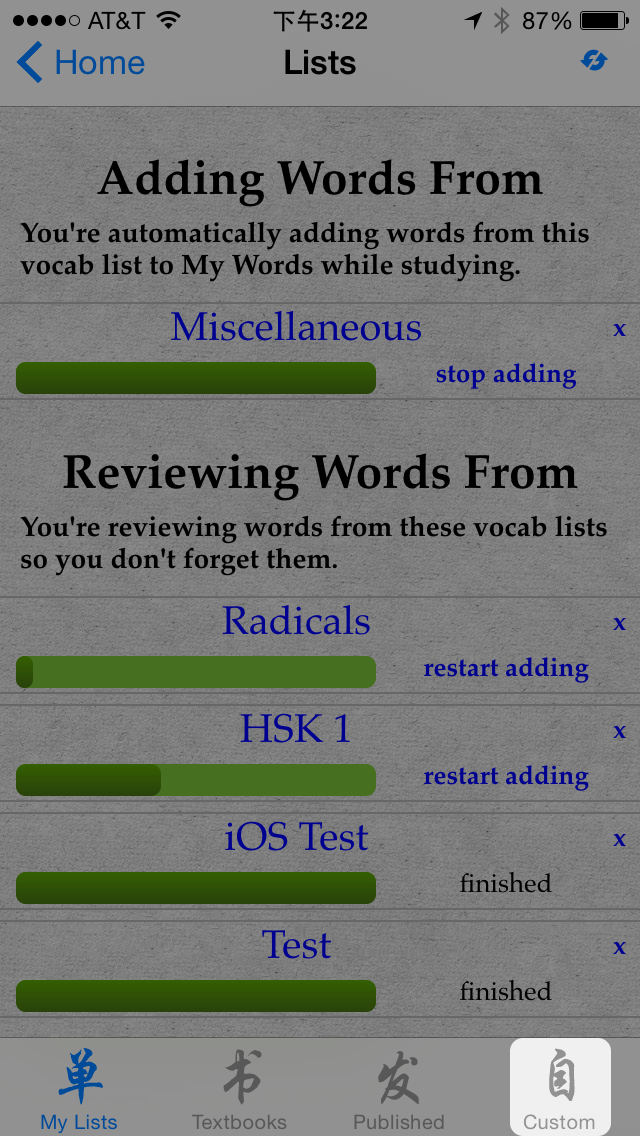640x1136 pixels.
Task: Remove the Test list with its x
Action: pos(620,946)
